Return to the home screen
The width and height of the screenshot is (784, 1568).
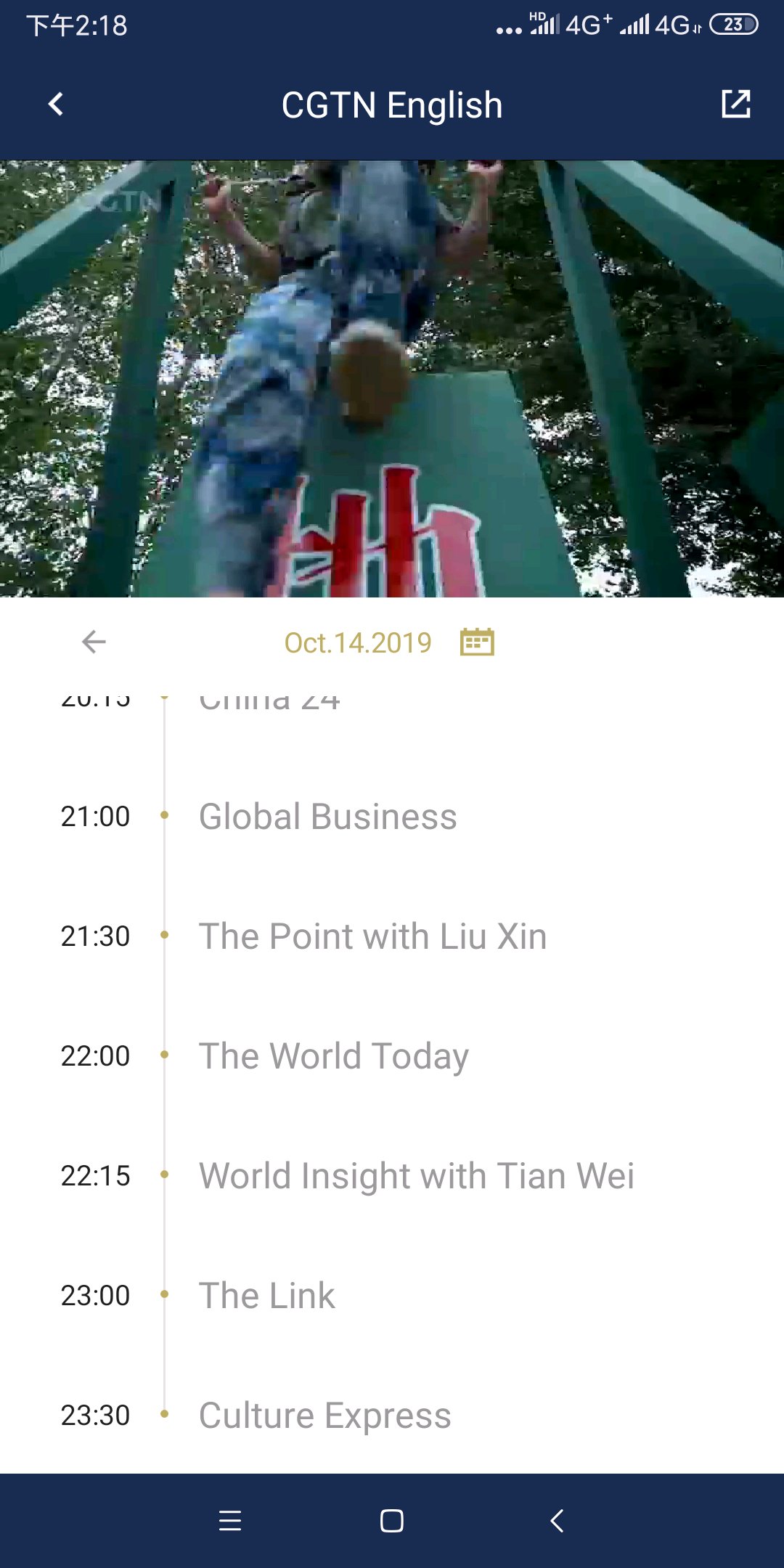392,1520
